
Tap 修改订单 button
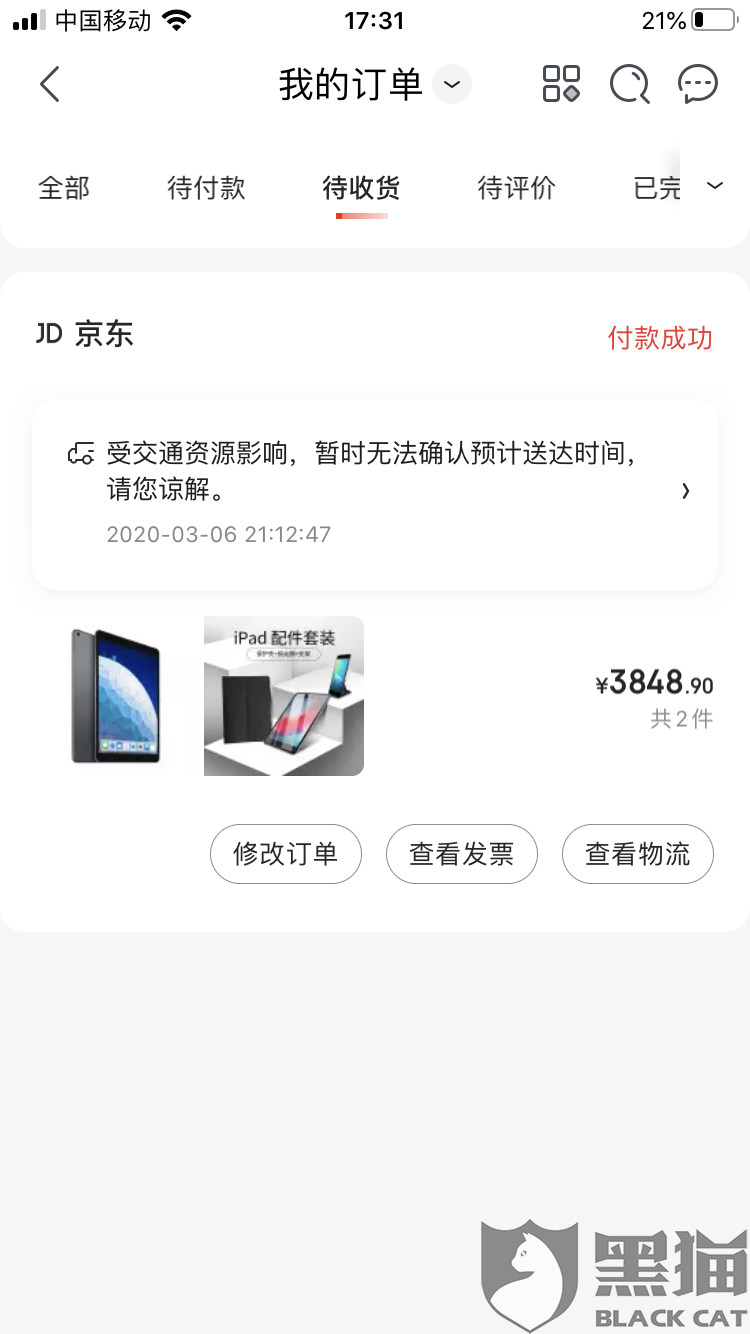[x=285, y=854]
